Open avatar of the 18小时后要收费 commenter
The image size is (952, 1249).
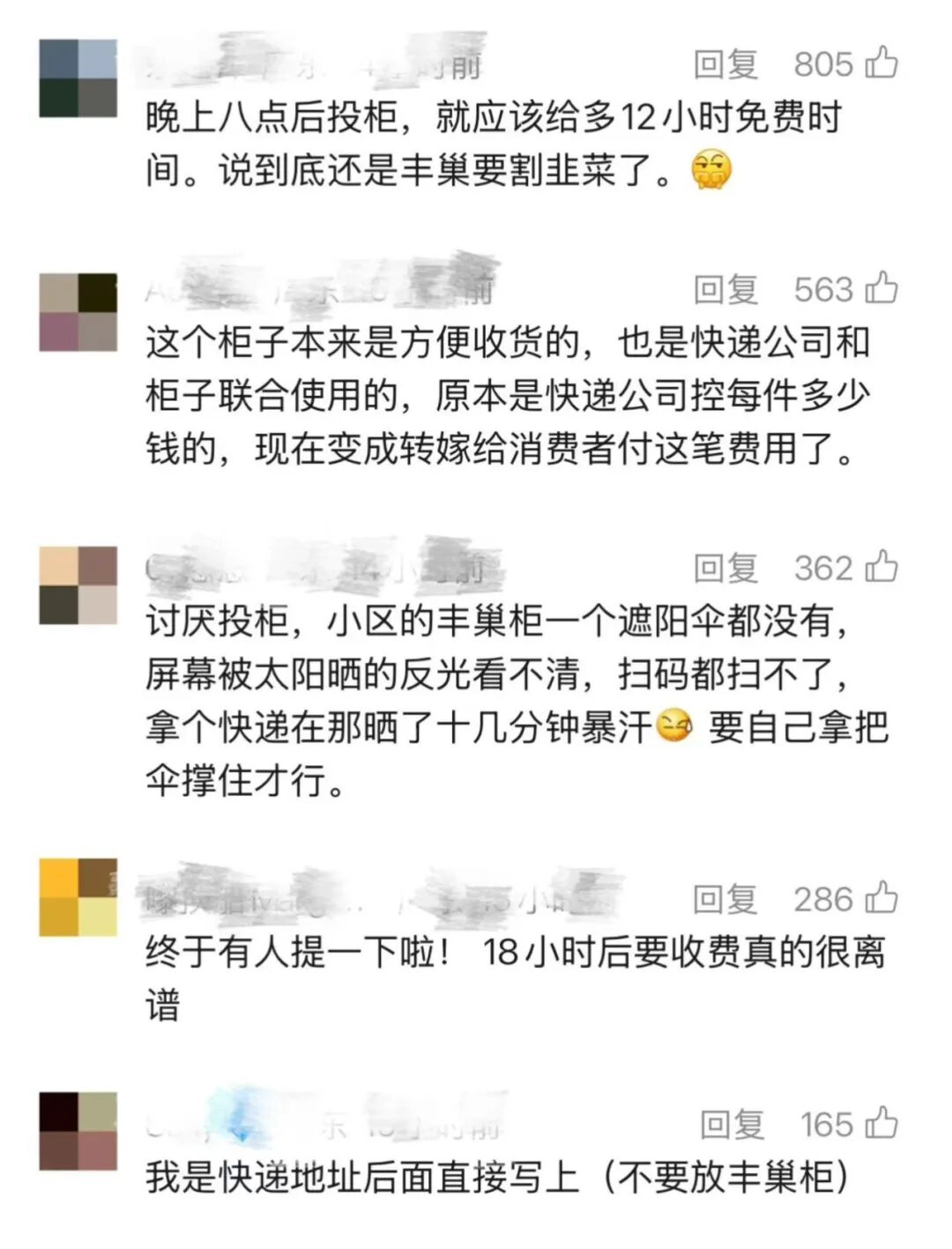(x=78, y=896)
